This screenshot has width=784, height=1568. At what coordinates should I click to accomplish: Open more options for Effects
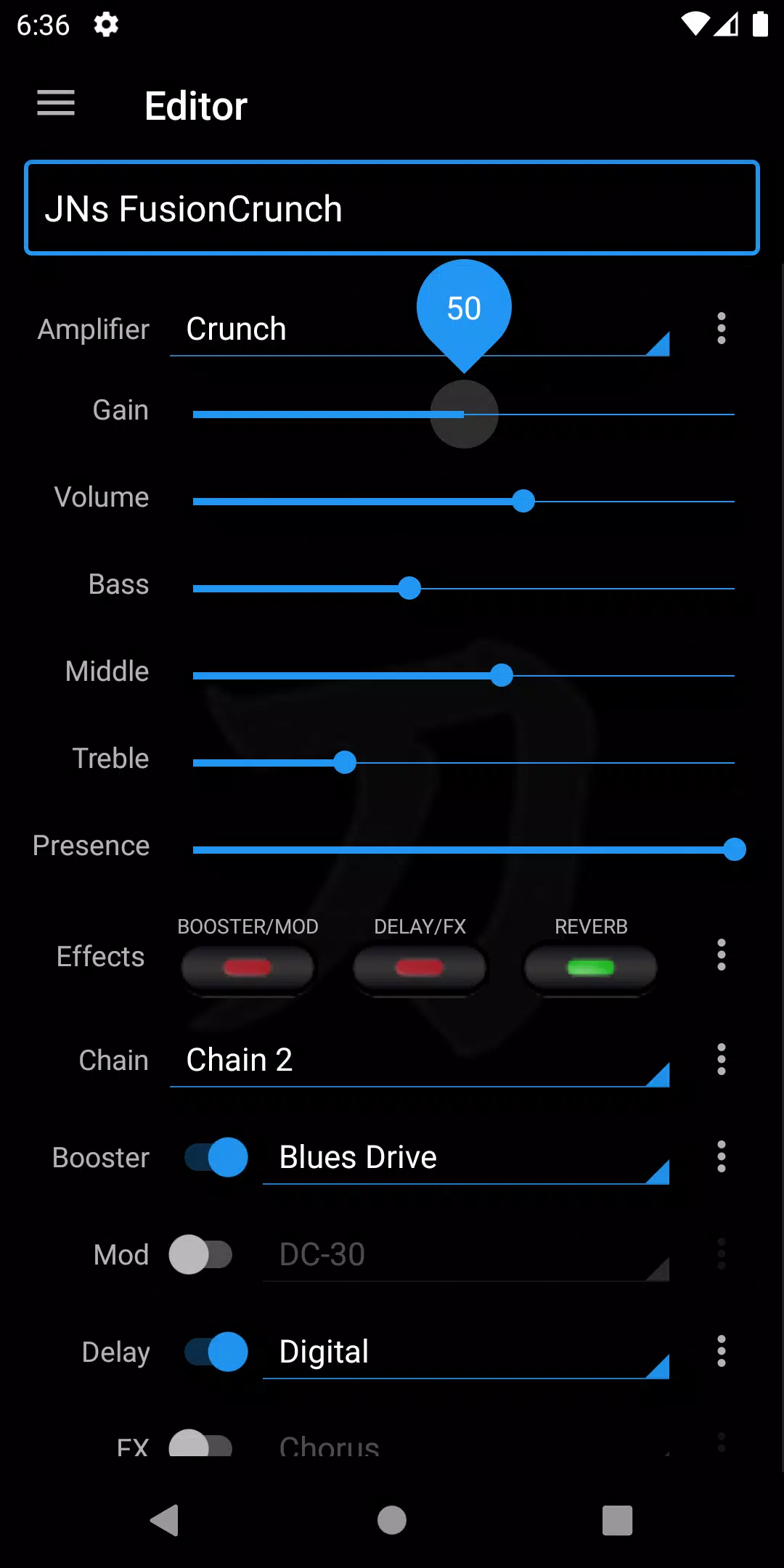pos(721,955)
